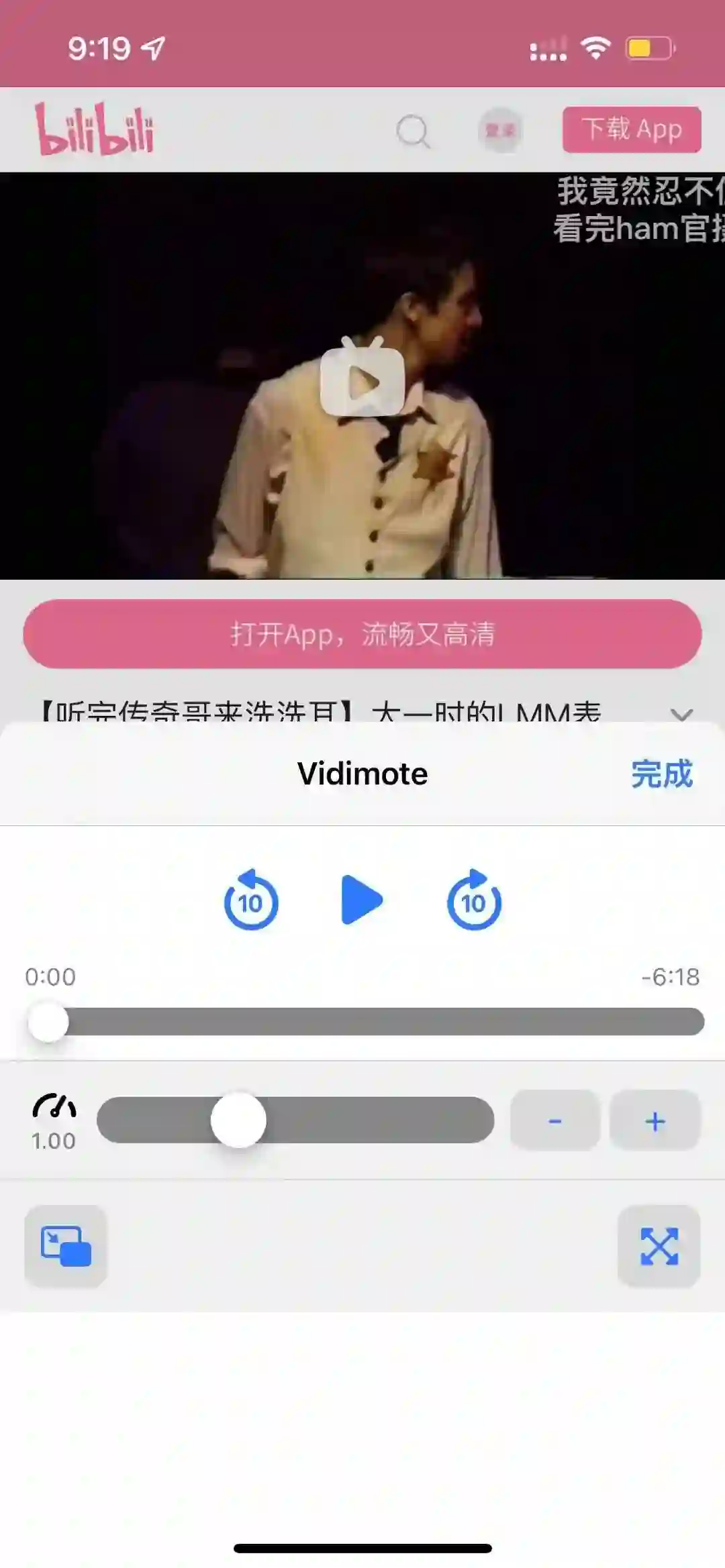Rewind the video 10 seconds
This screenshot has width=725, height=1568.
pos(251,900)
